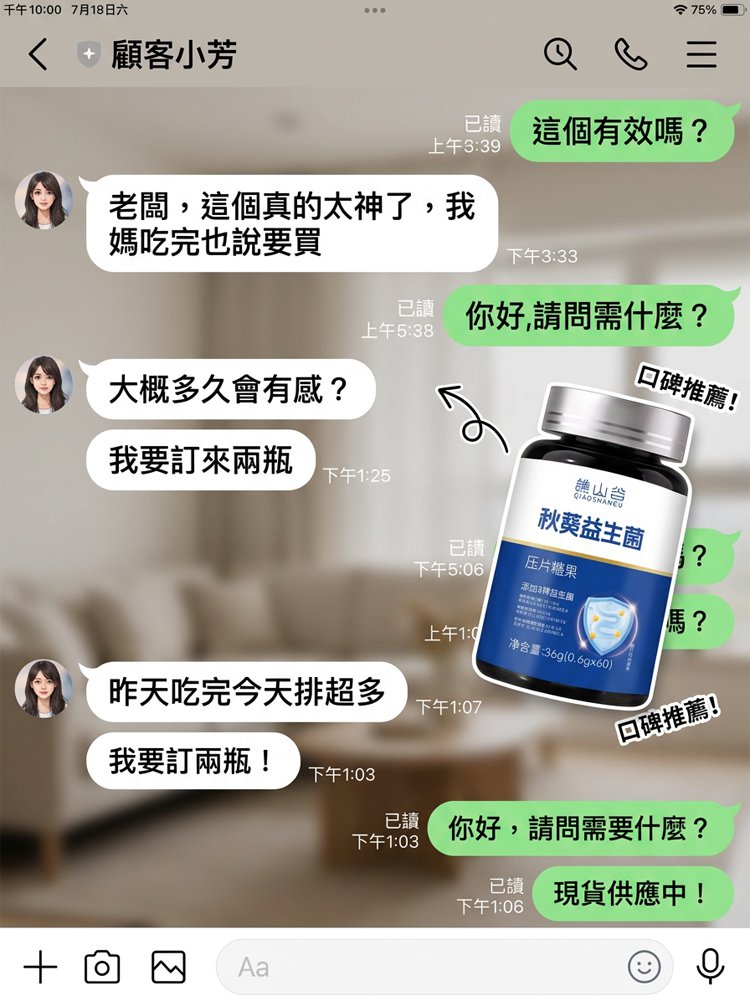Start a voice call with 顧客小芳
Screen dimensions: 750x1004
pos(631,55)
